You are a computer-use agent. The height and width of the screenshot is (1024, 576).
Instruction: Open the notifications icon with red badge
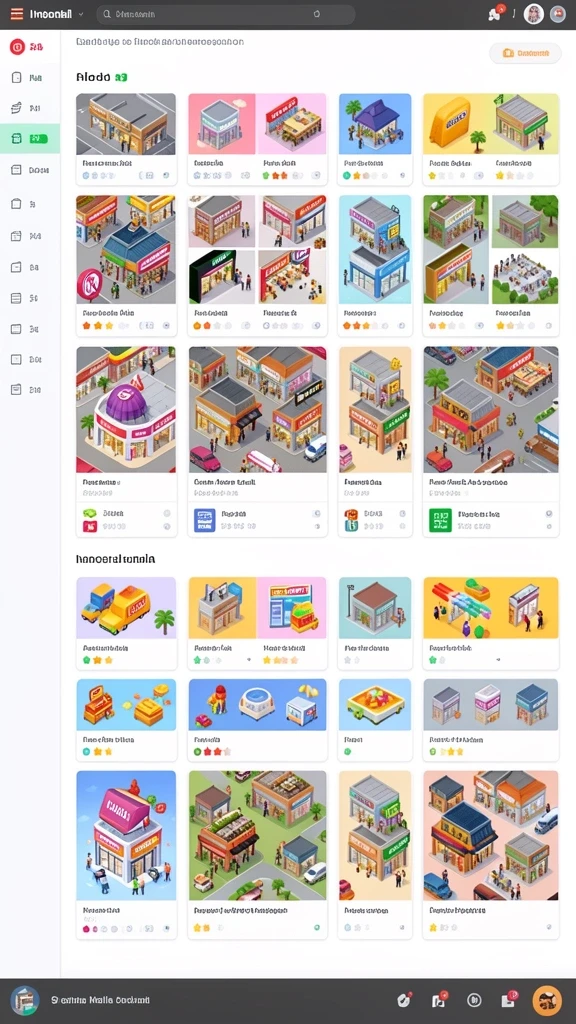(495, 14)
